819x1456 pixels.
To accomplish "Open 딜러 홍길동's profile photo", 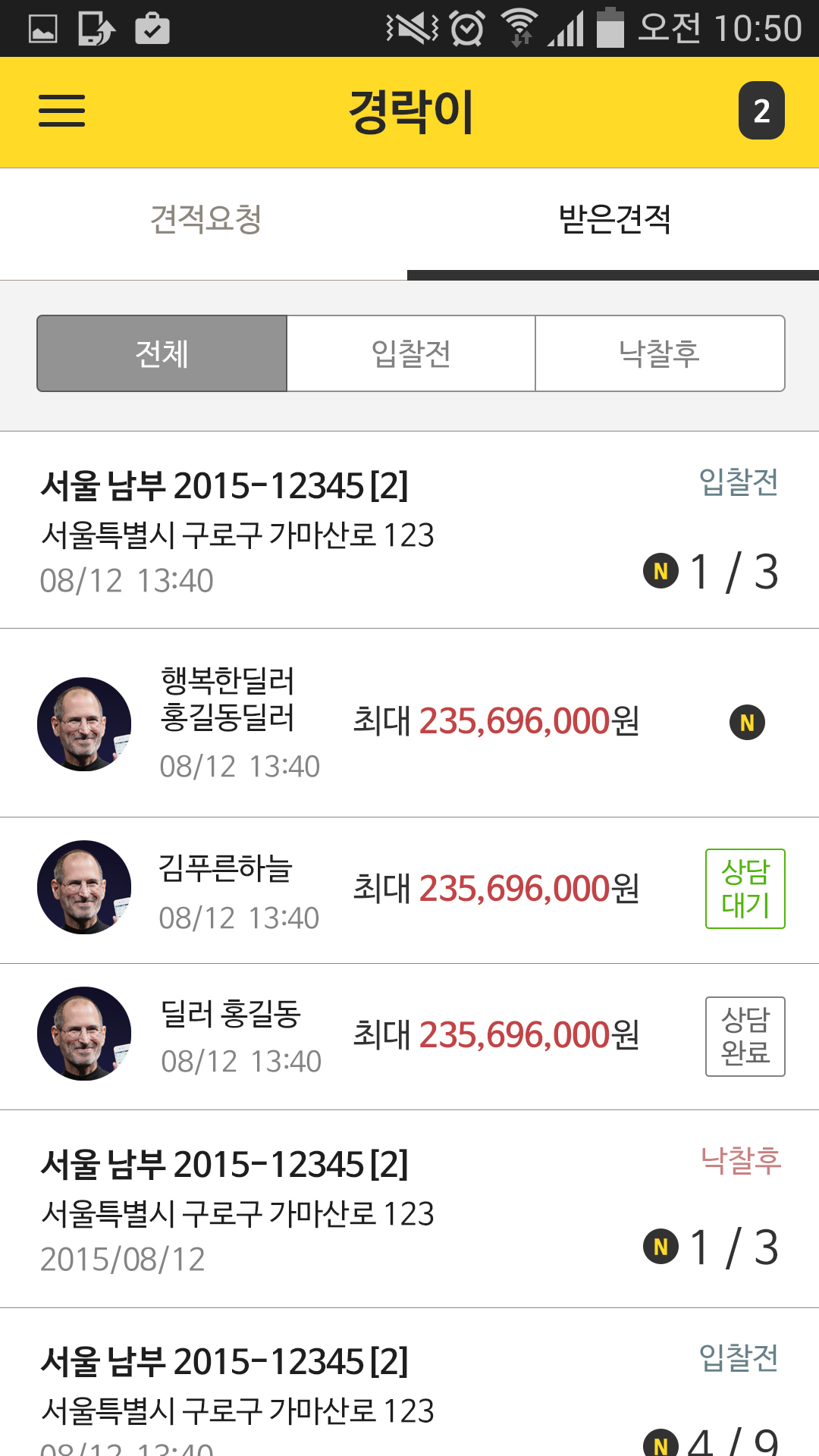I will click(x=83, y=1033).
